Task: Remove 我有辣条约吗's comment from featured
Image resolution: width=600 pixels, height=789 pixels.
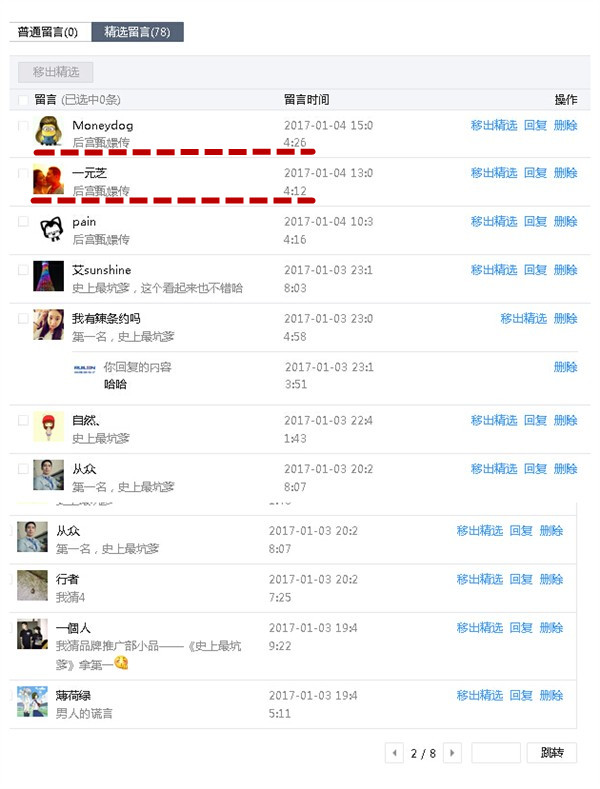Action: (x=523, y=318)
